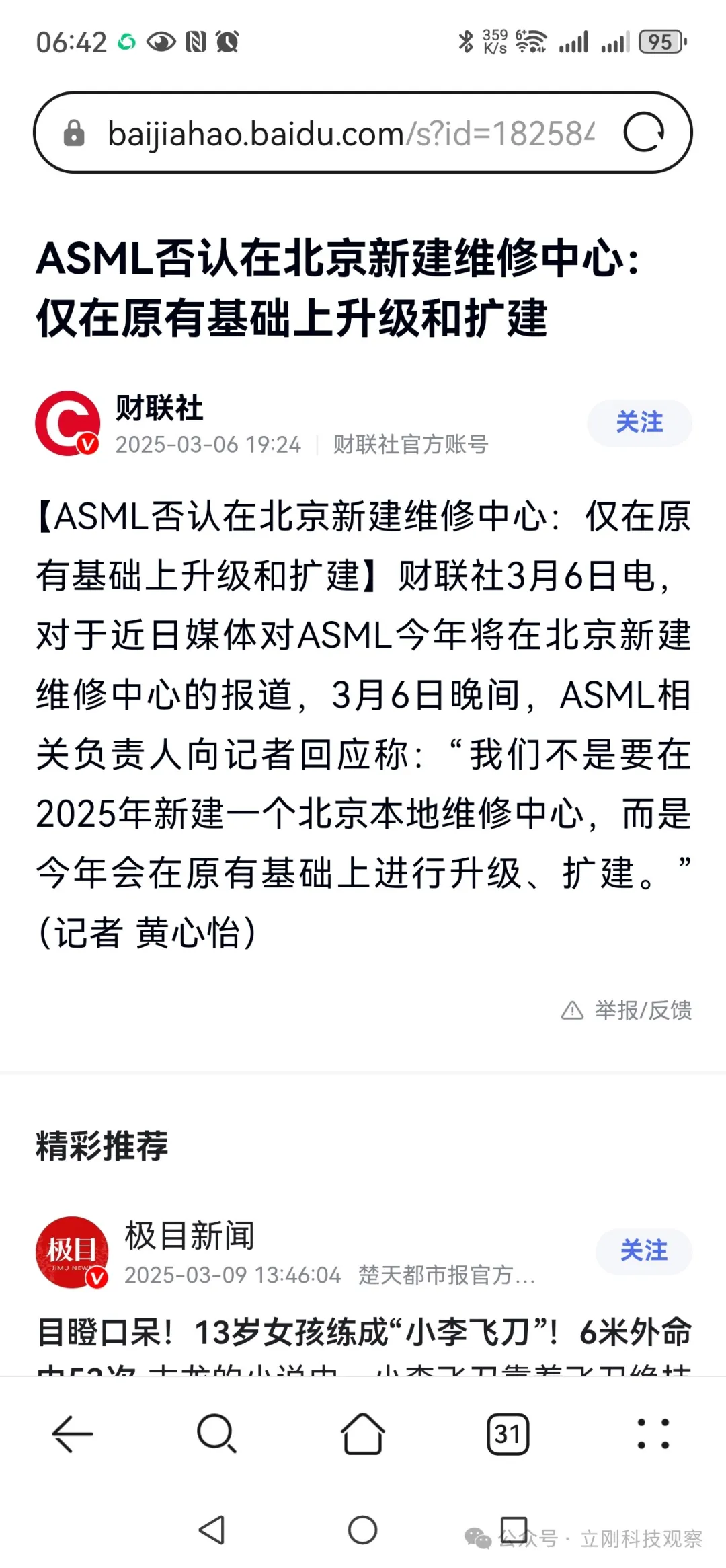Viewport: 726px width, 1568px height.
Task: Open the 财联社 author avatar
Action: pos(68,424)
